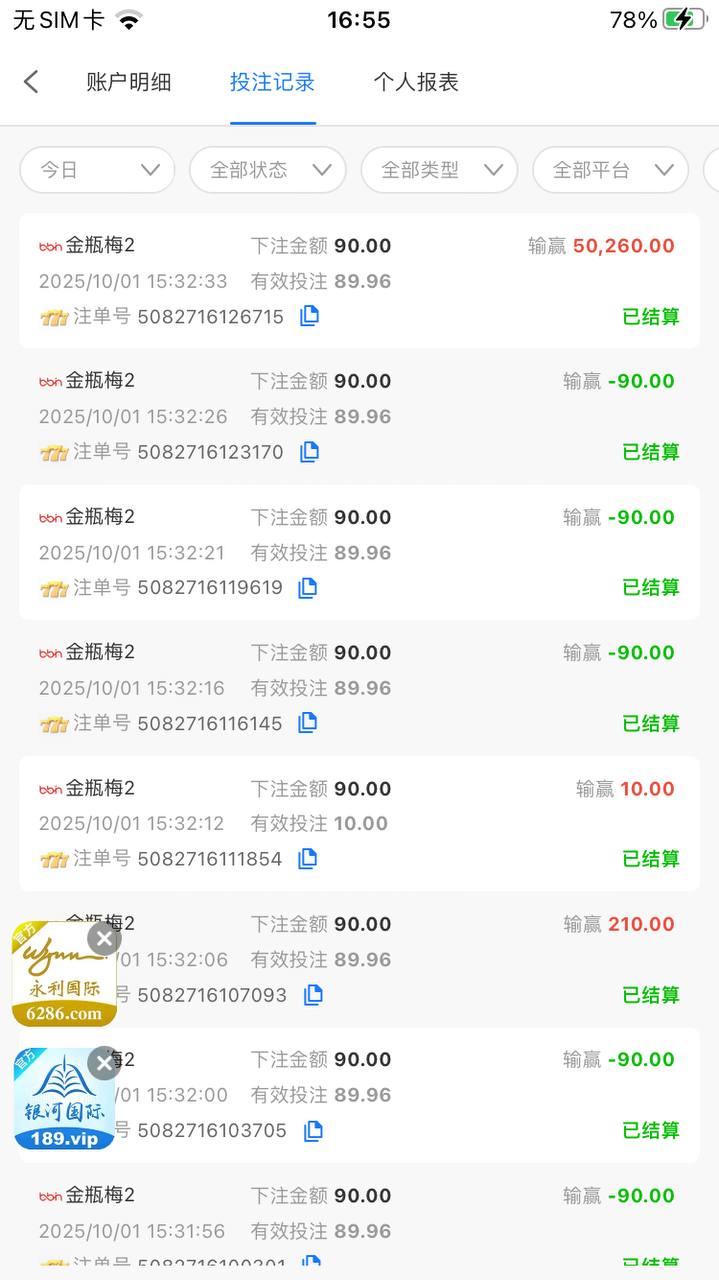Copy order number 5082716103705
This screenshot has height=1280, width=719.
(313, 1131)
